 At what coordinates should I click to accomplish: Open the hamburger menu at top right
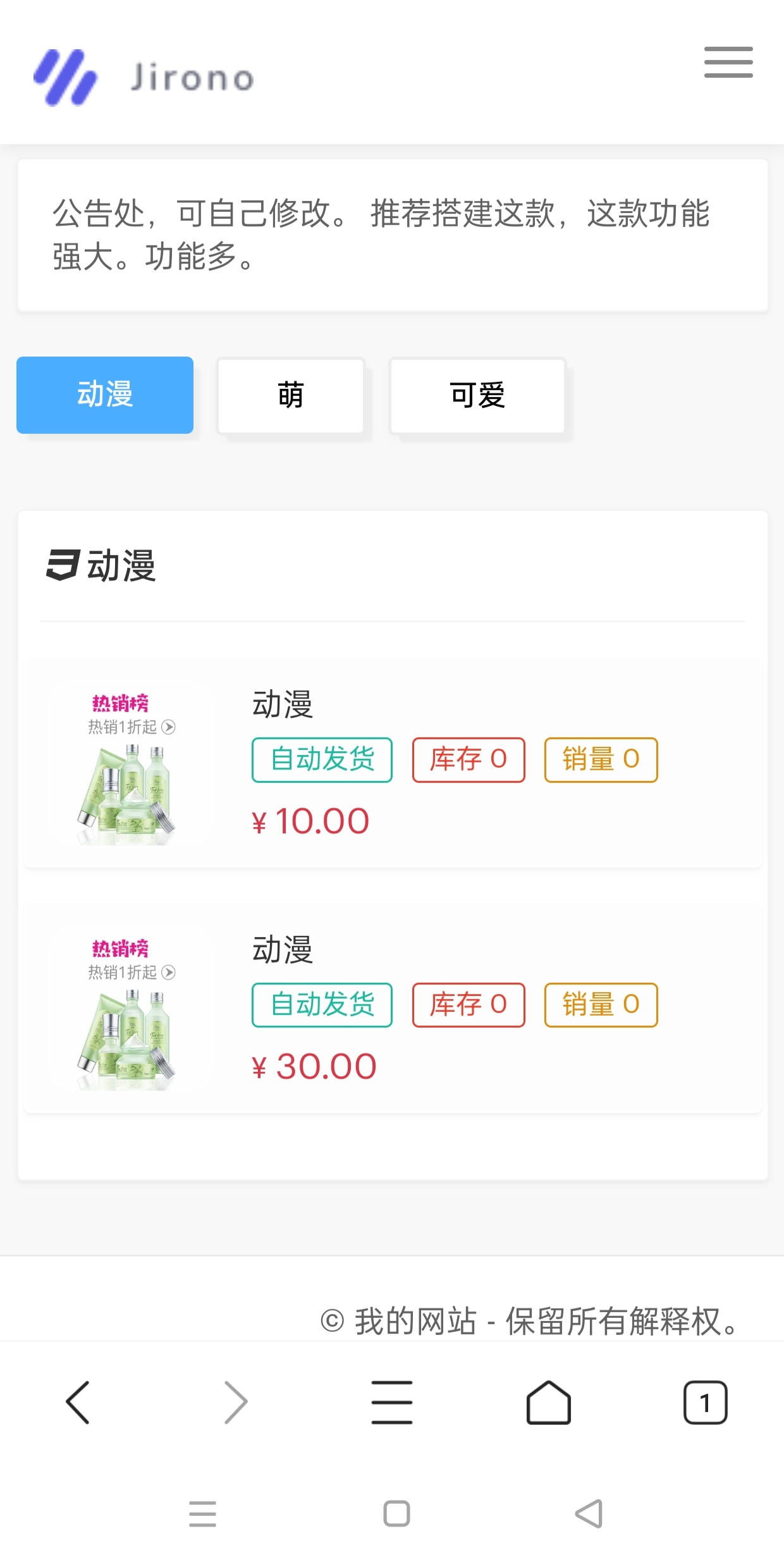(x=728, y=62)
